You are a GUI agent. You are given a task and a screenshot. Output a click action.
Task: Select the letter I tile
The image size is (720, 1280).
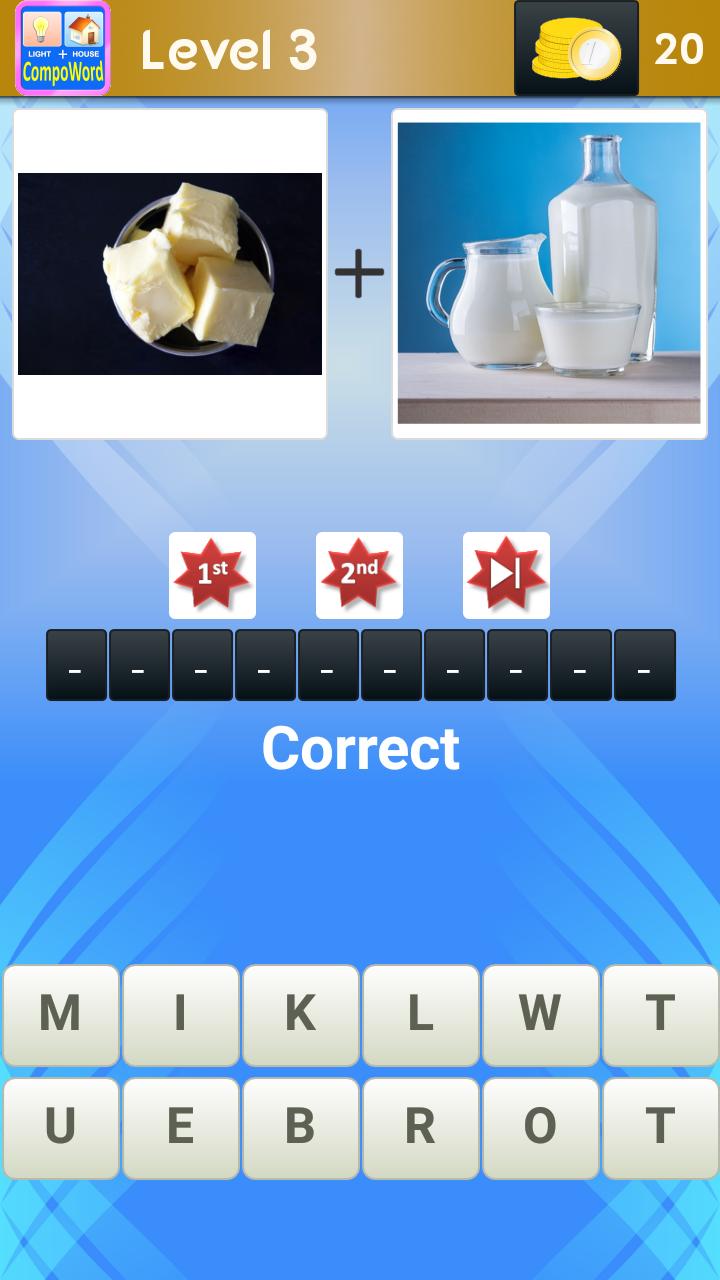tap(181, 1014)
